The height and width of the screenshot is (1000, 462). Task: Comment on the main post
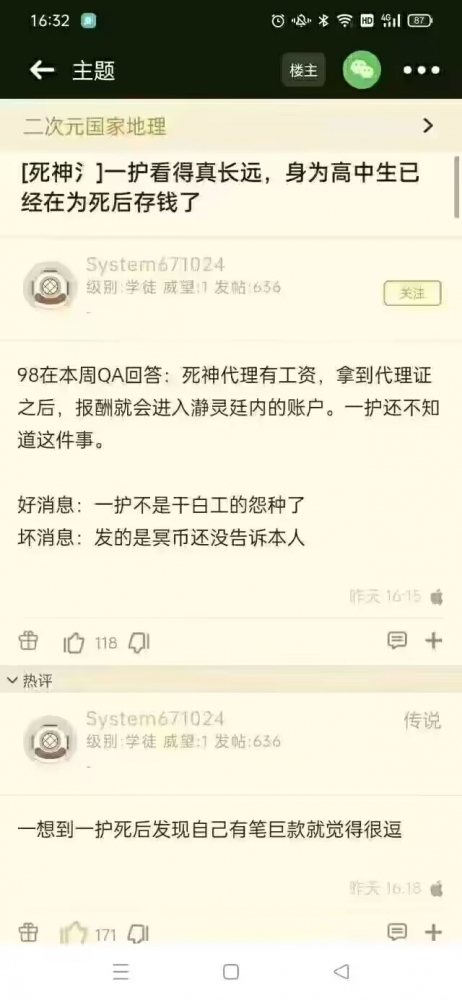[397, 640]
